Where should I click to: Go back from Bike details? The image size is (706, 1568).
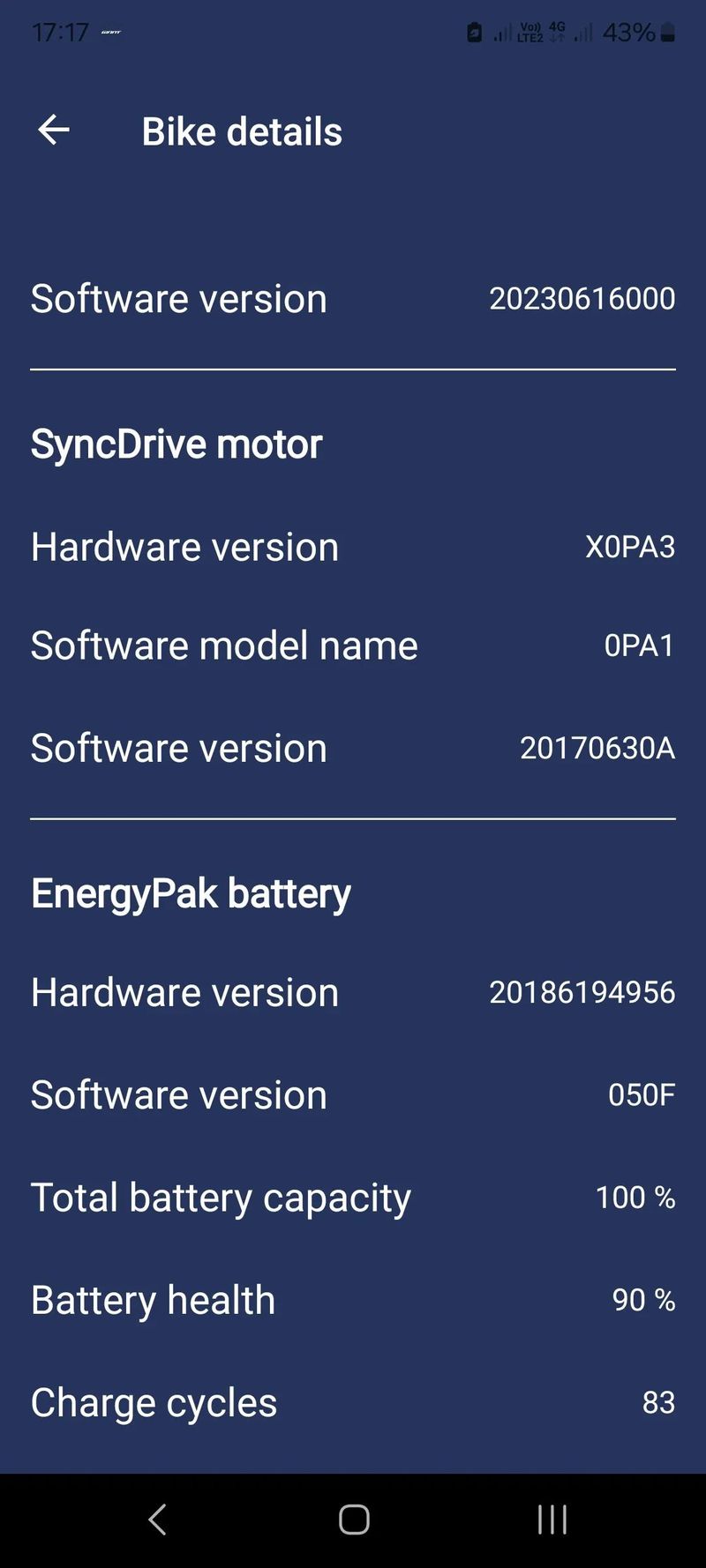tap(54, 131)
